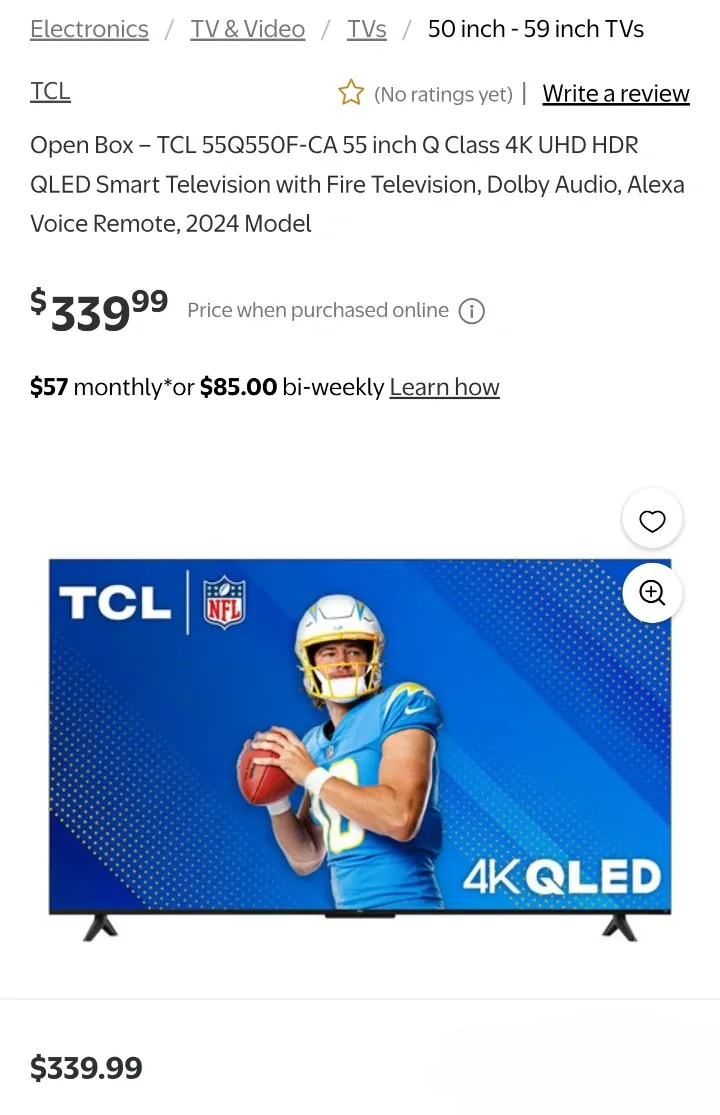Click the heart icon on the product image
The height and width of the screenshot is (1115, 720).
tap(652, 519)
